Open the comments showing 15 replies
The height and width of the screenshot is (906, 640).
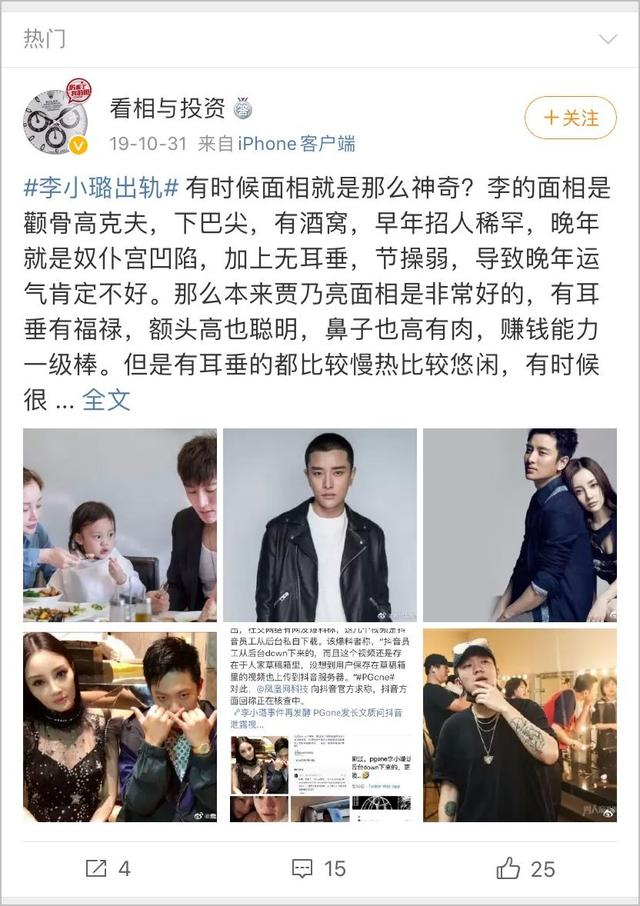(320, 868)
